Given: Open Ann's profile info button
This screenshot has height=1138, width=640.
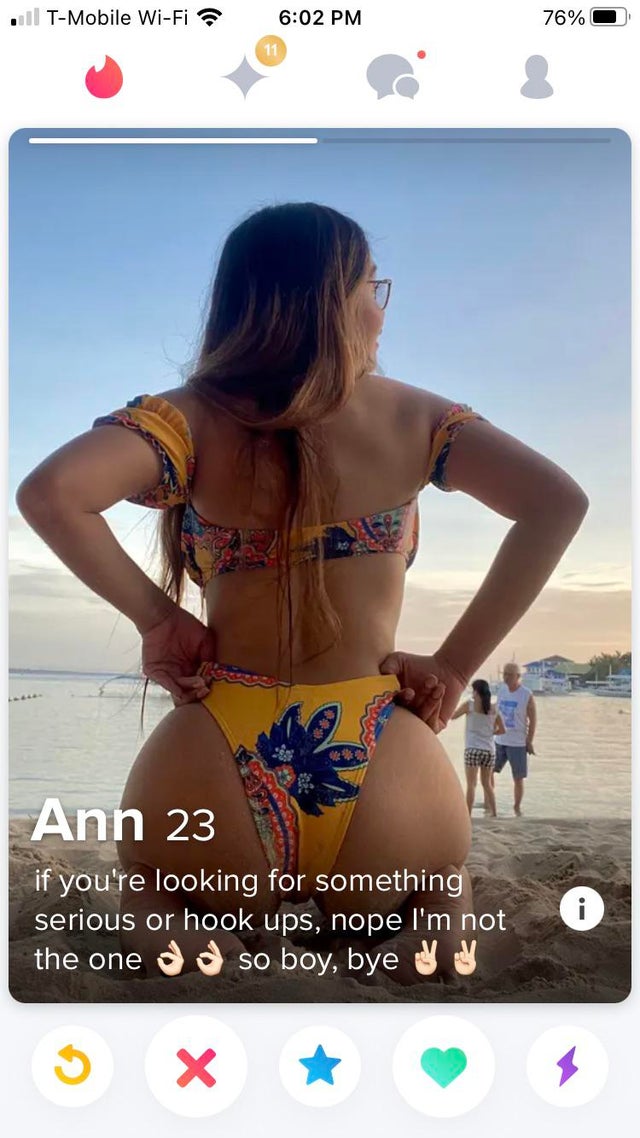Looking at the screenshot, I should pos(581,908).
